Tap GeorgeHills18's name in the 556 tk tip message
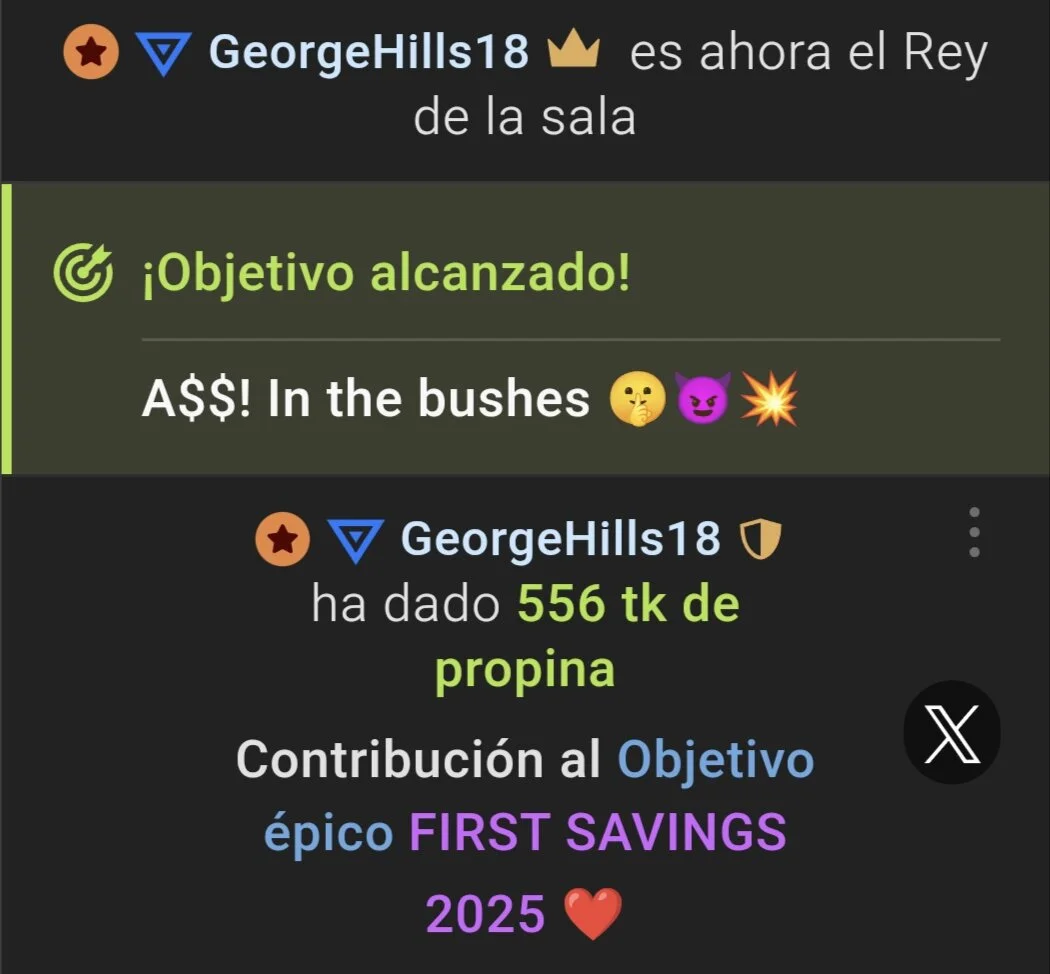 (560, 539)
